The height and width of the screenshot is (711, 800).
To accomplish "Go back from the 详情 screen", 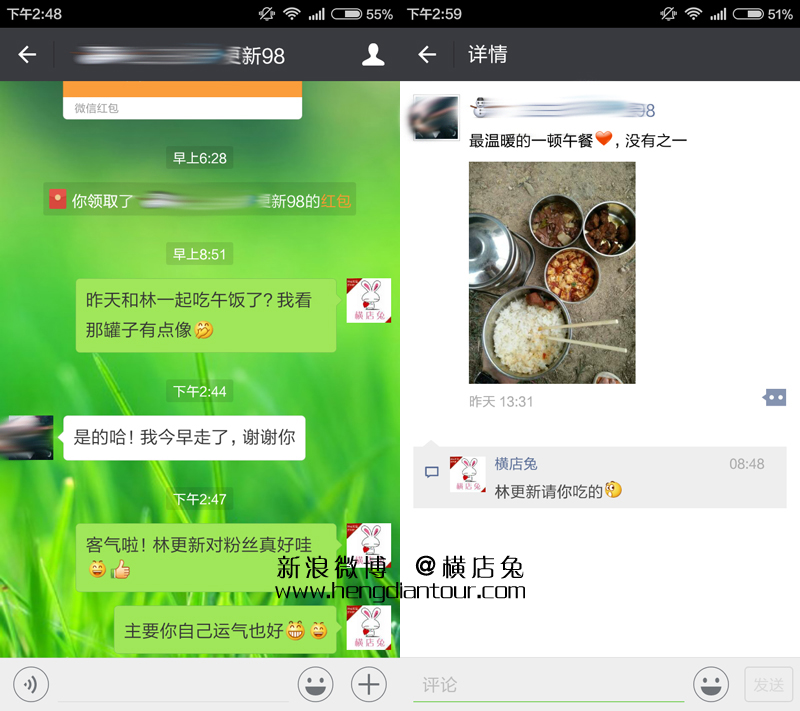I will pos(427,55).
